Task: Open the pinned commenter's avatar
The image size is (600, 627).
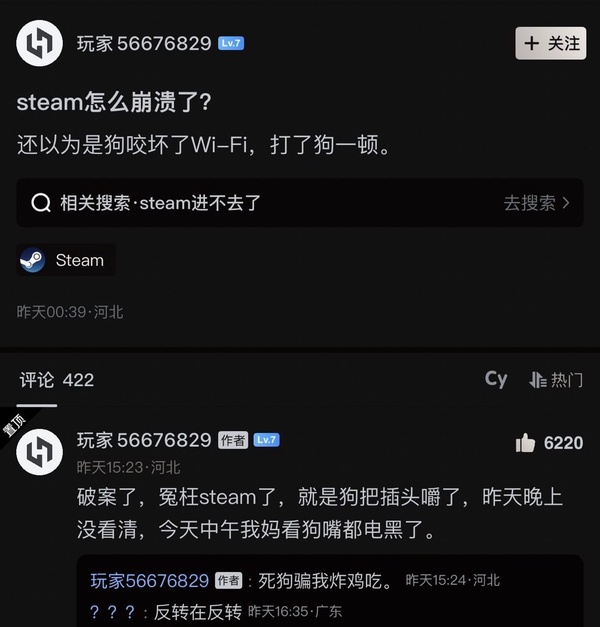Action: (x=41, y=451)
